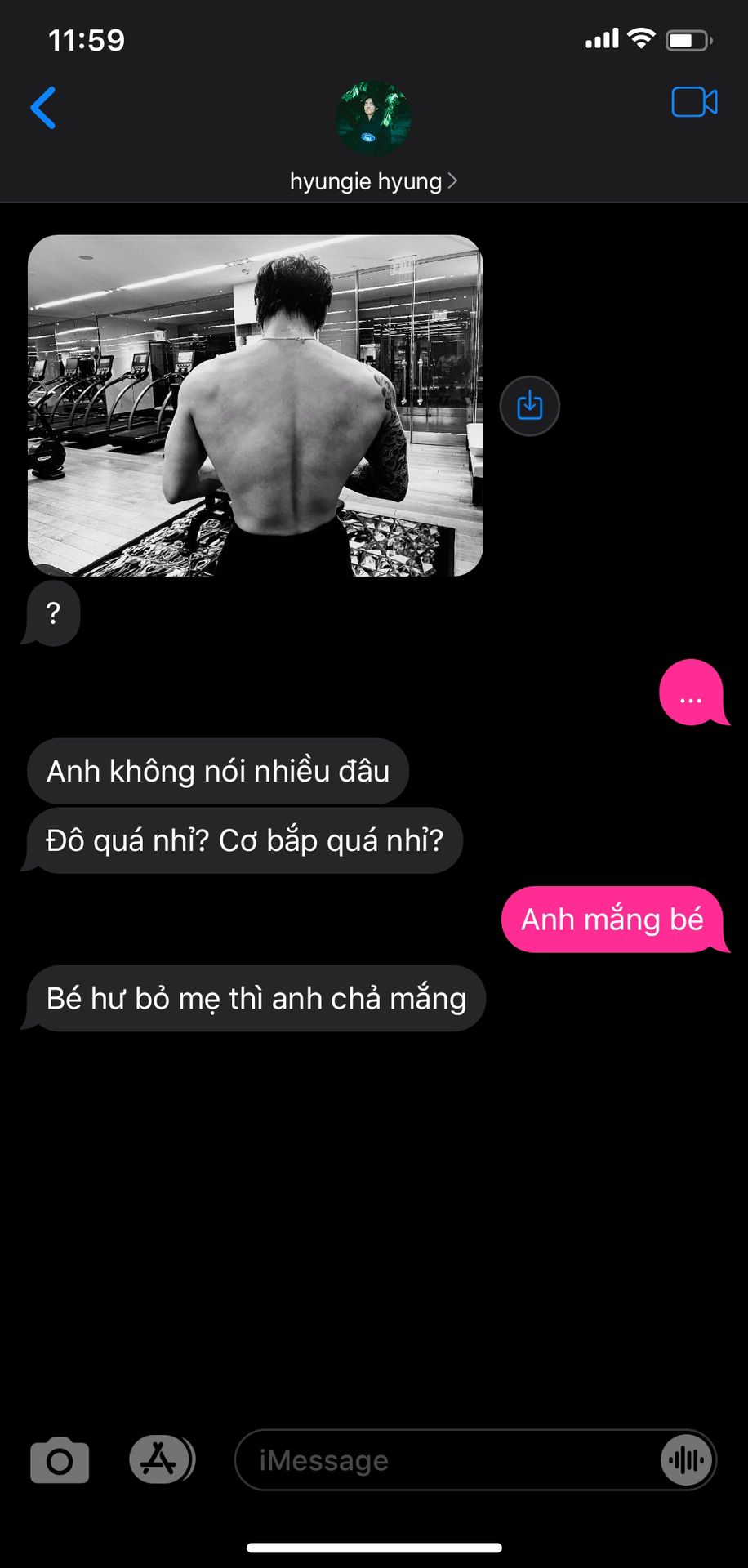The image size is (748, 1568).
Task: Open the iMessage apps drawer
Action: tap(160, 1459)
